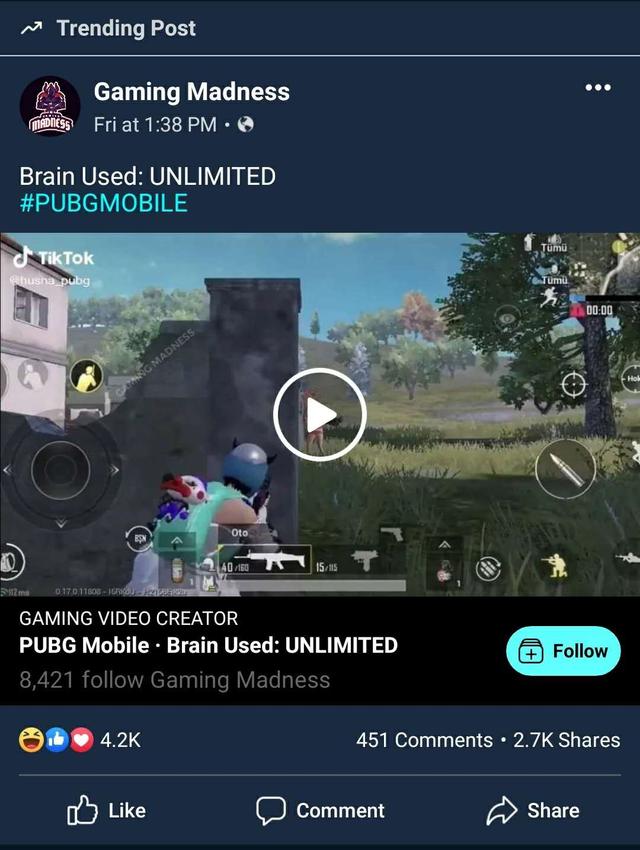Share this post
This screenshot has width=640, height=850.
coord(533,810)
